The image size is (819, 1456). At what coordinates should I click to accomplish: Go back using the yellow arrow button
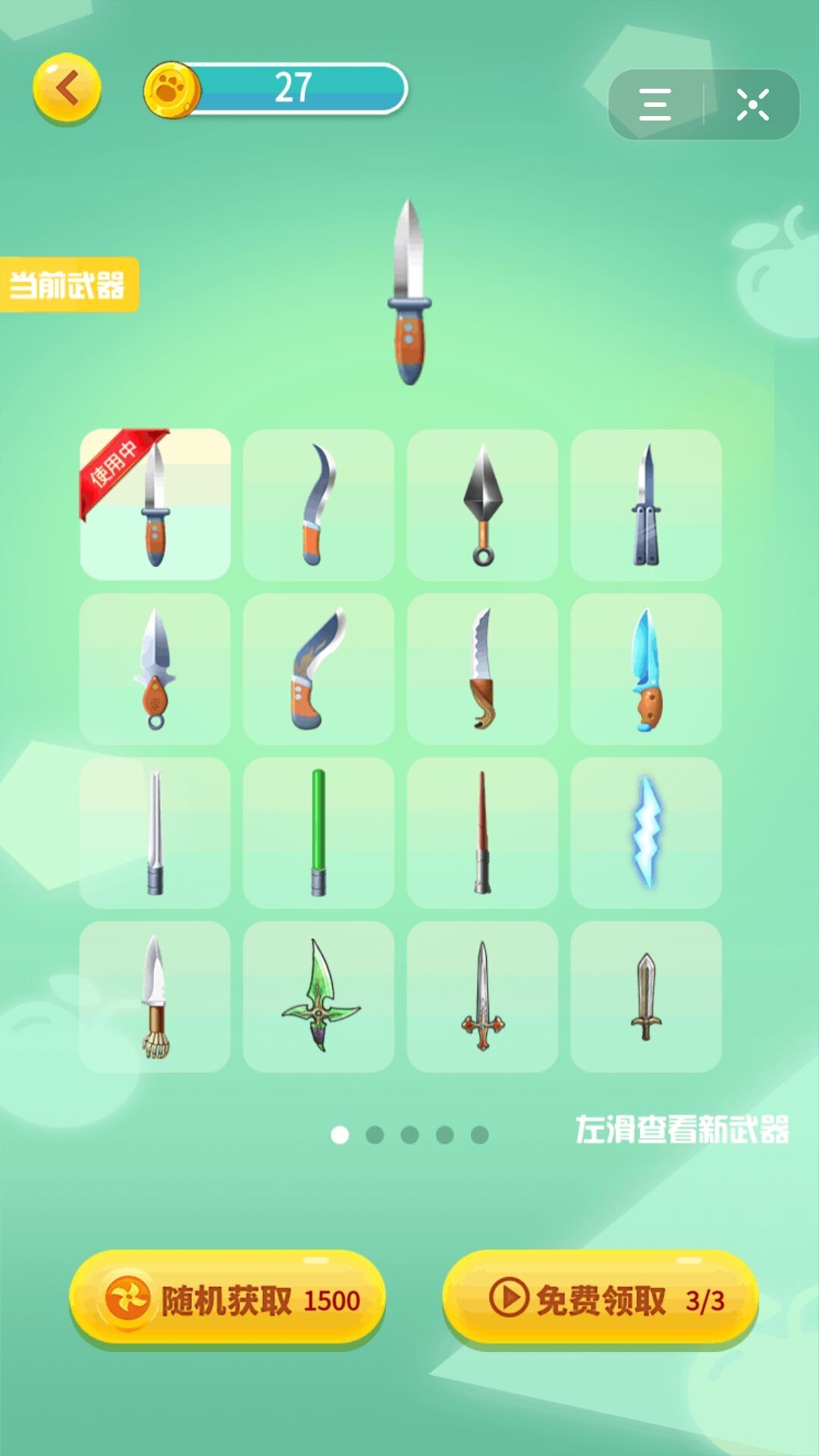pos(67,89)
